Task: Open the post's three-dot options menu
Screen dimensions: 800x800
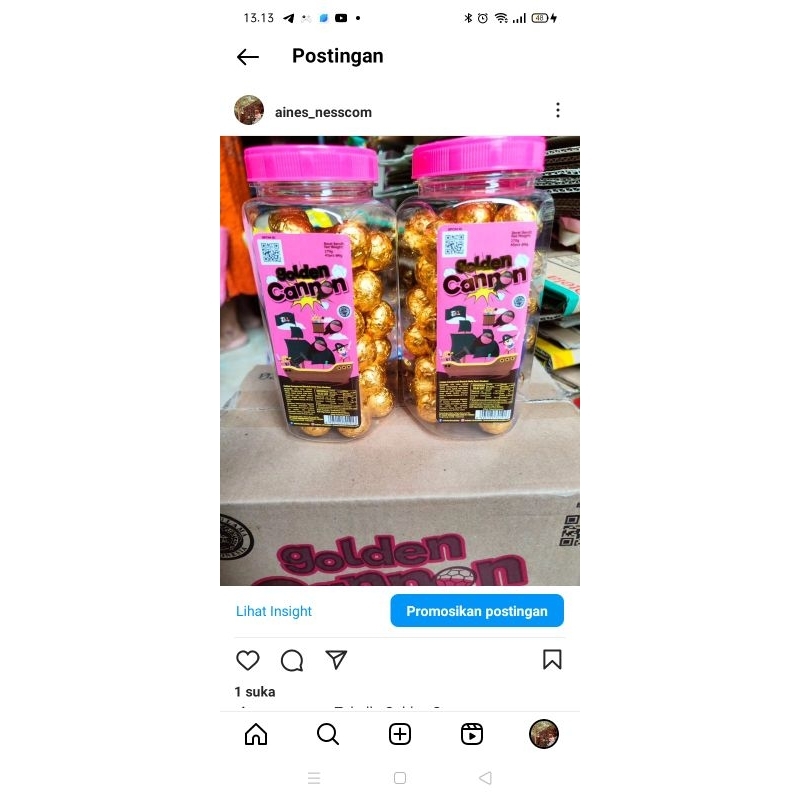Action: pyautogui.click(x=557, y=110)
